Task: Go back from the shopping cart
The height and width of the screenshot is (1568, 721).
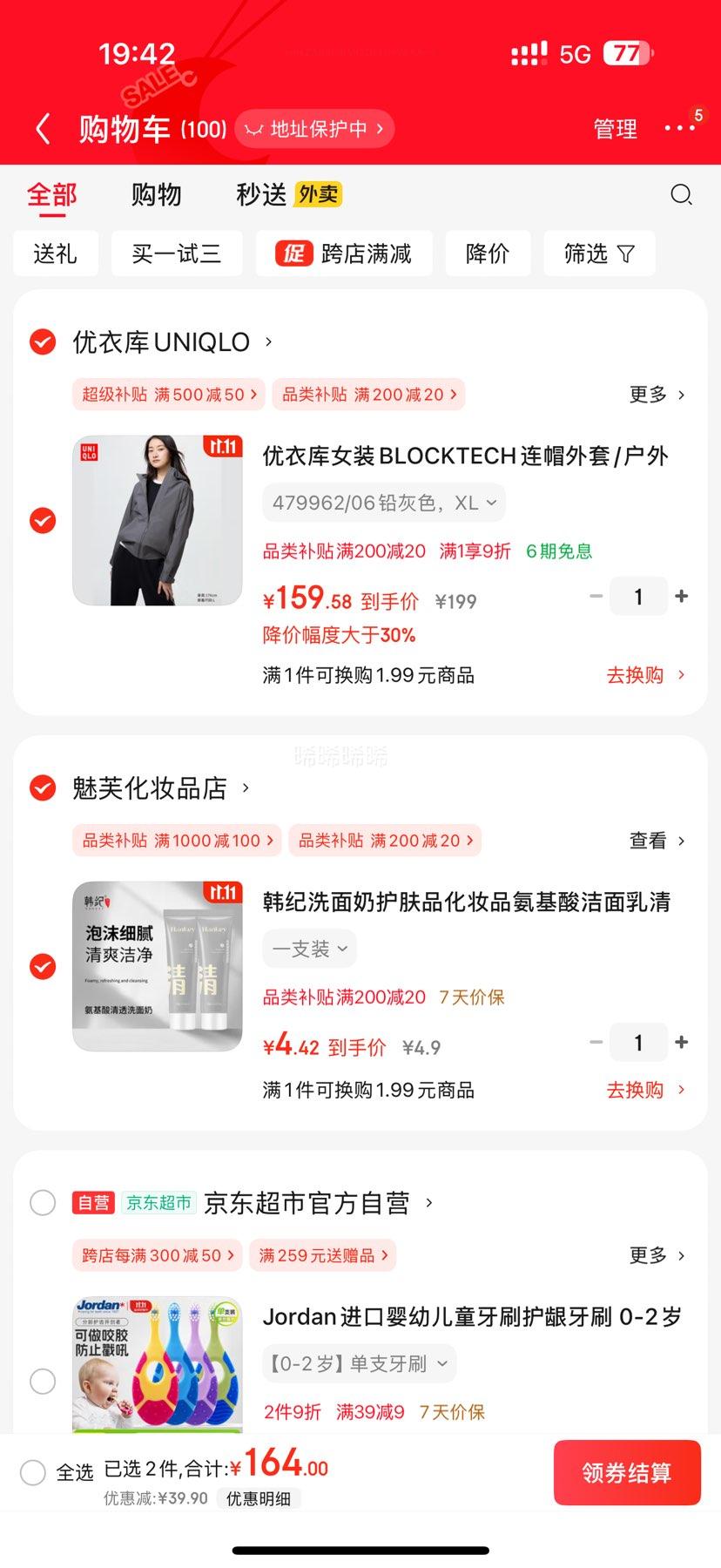Action: coord(43,129)
